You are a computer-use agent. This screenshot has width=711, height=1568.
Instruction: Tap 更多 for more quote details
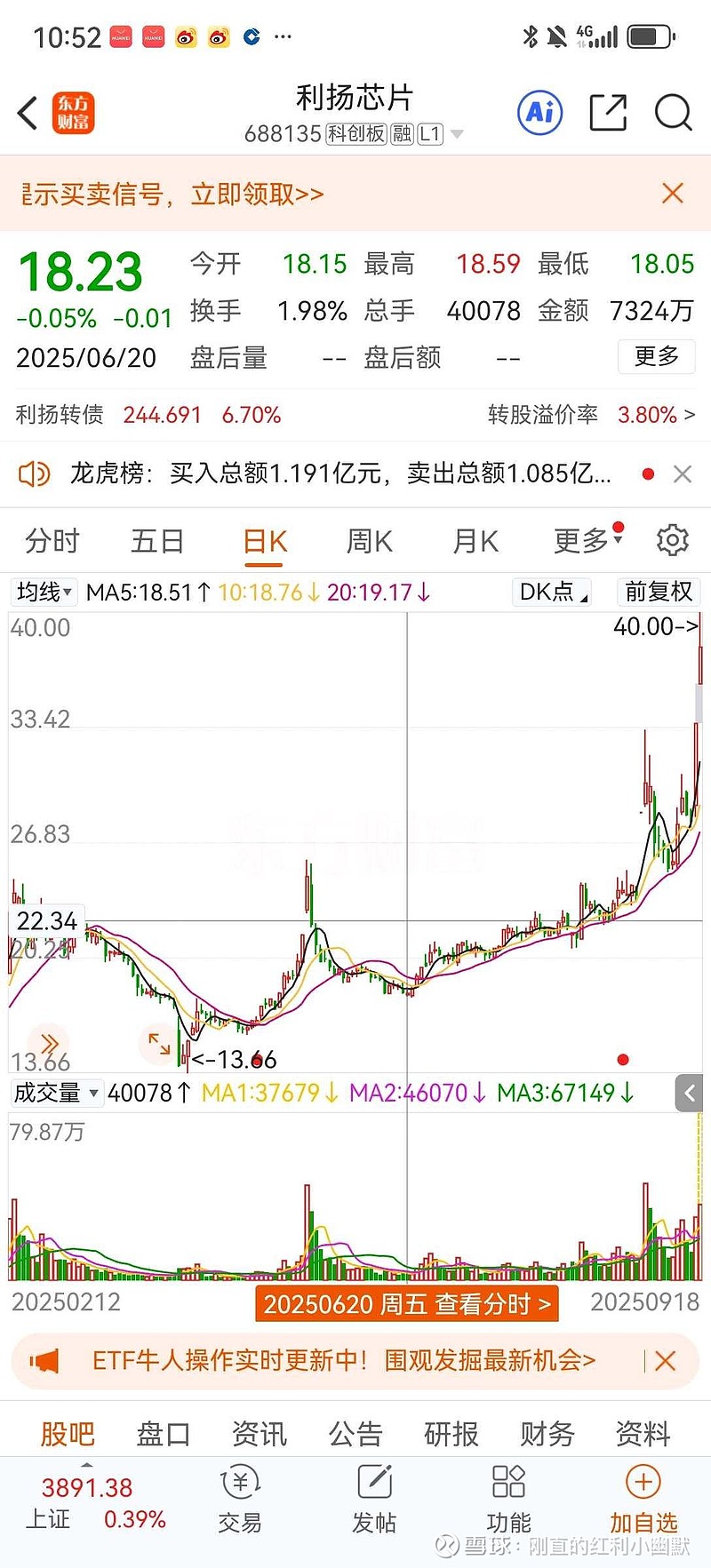tap(657, 356)
